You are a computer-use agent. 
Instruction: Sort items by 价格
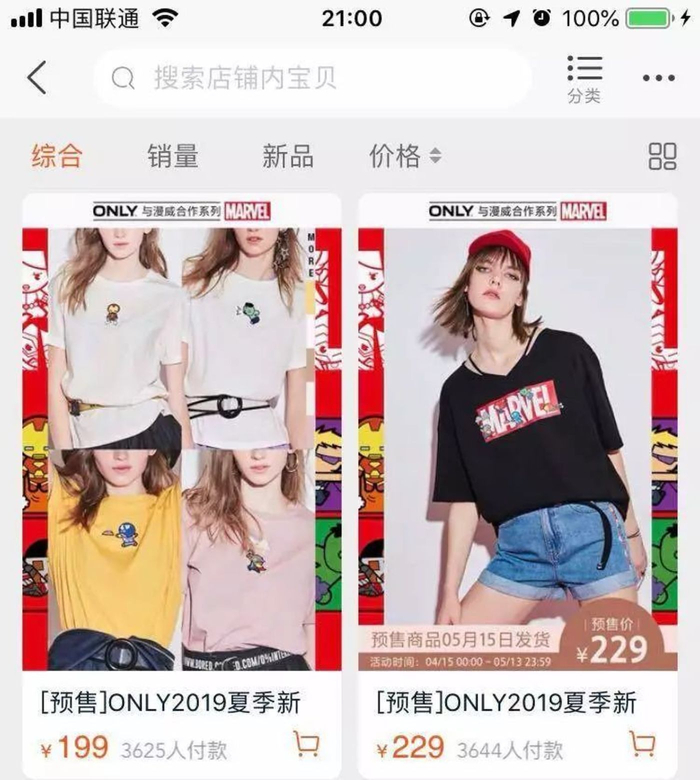tap(404, 156)
